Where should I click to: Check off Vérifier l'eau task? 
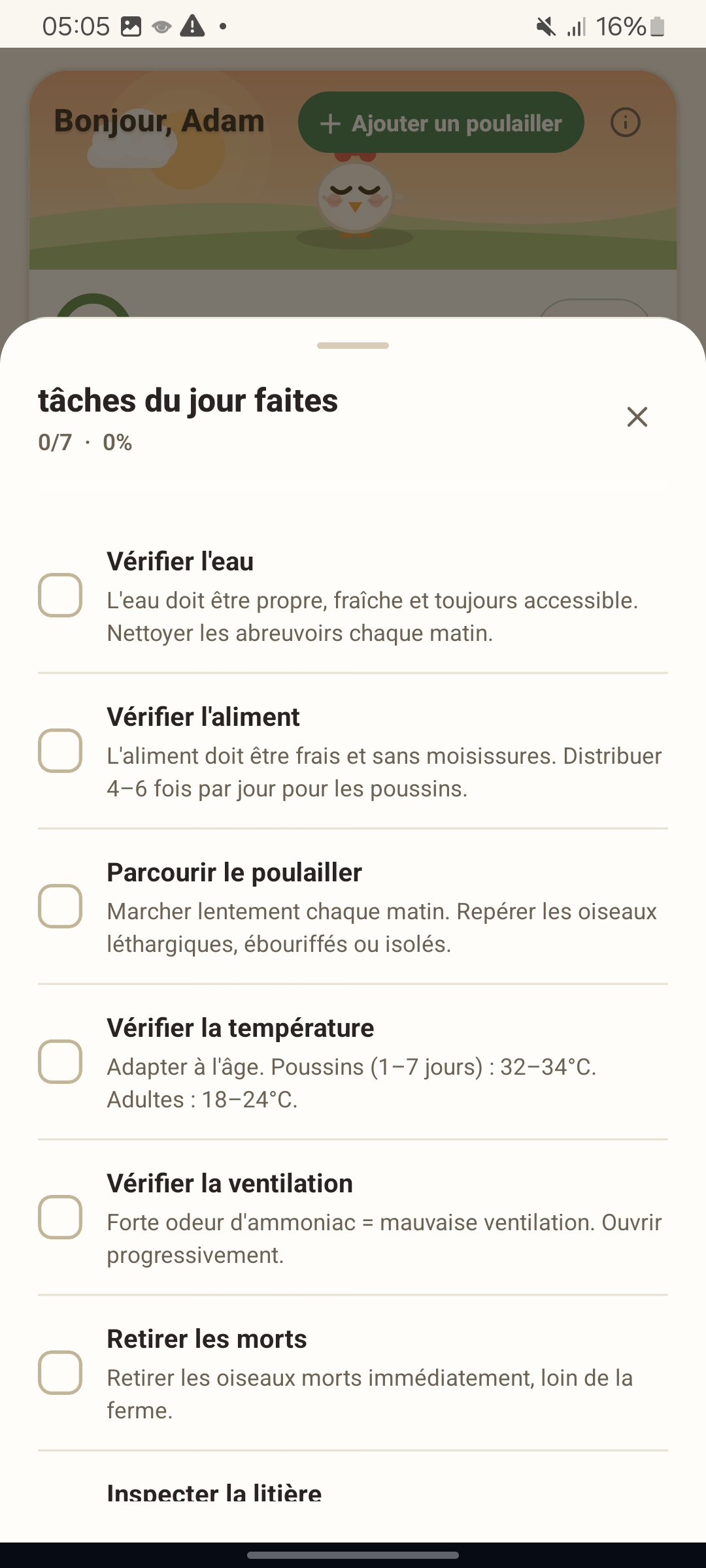(60, 595)
